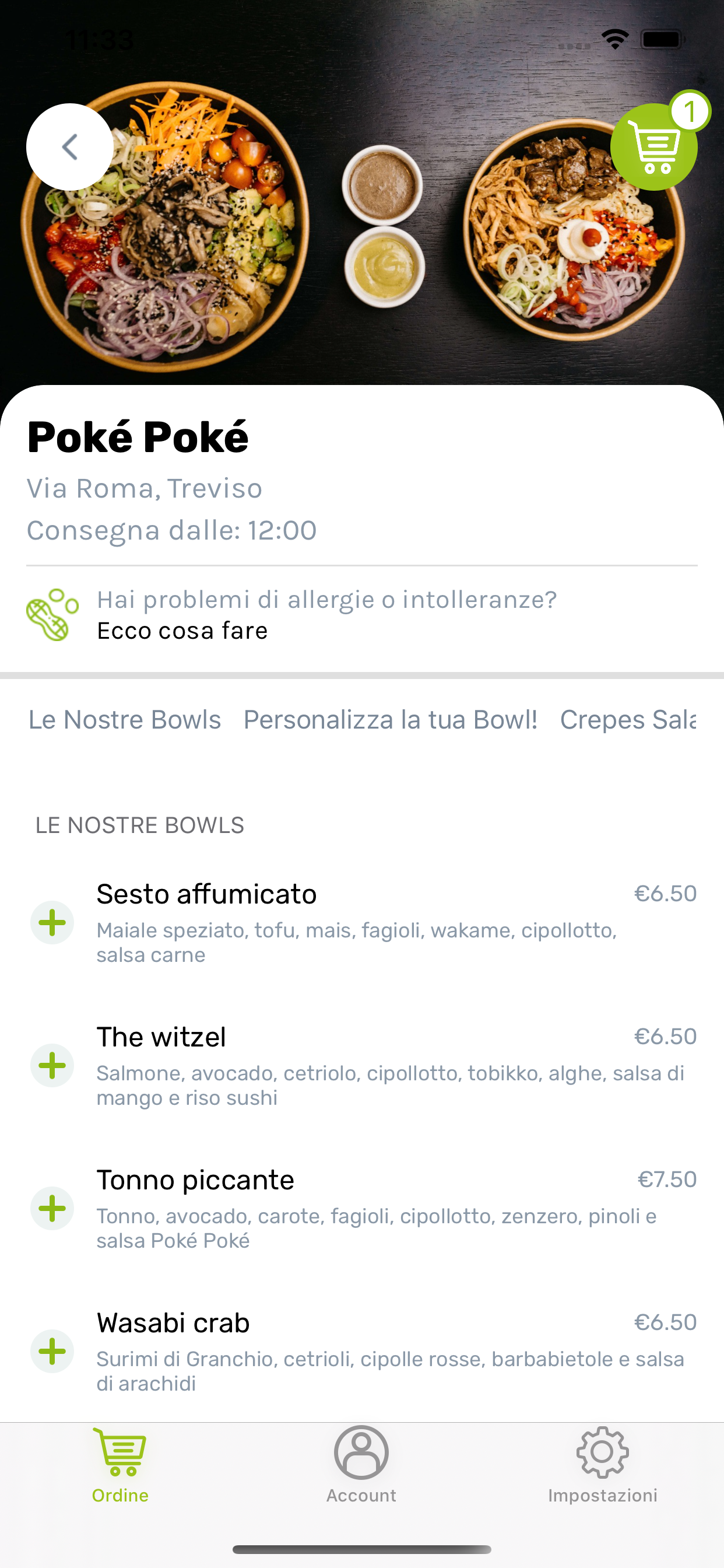Image resolution: width=724 pixels, height=1568 pixels.
Task: Go back using the arrow button
Action: click(69, 146)
